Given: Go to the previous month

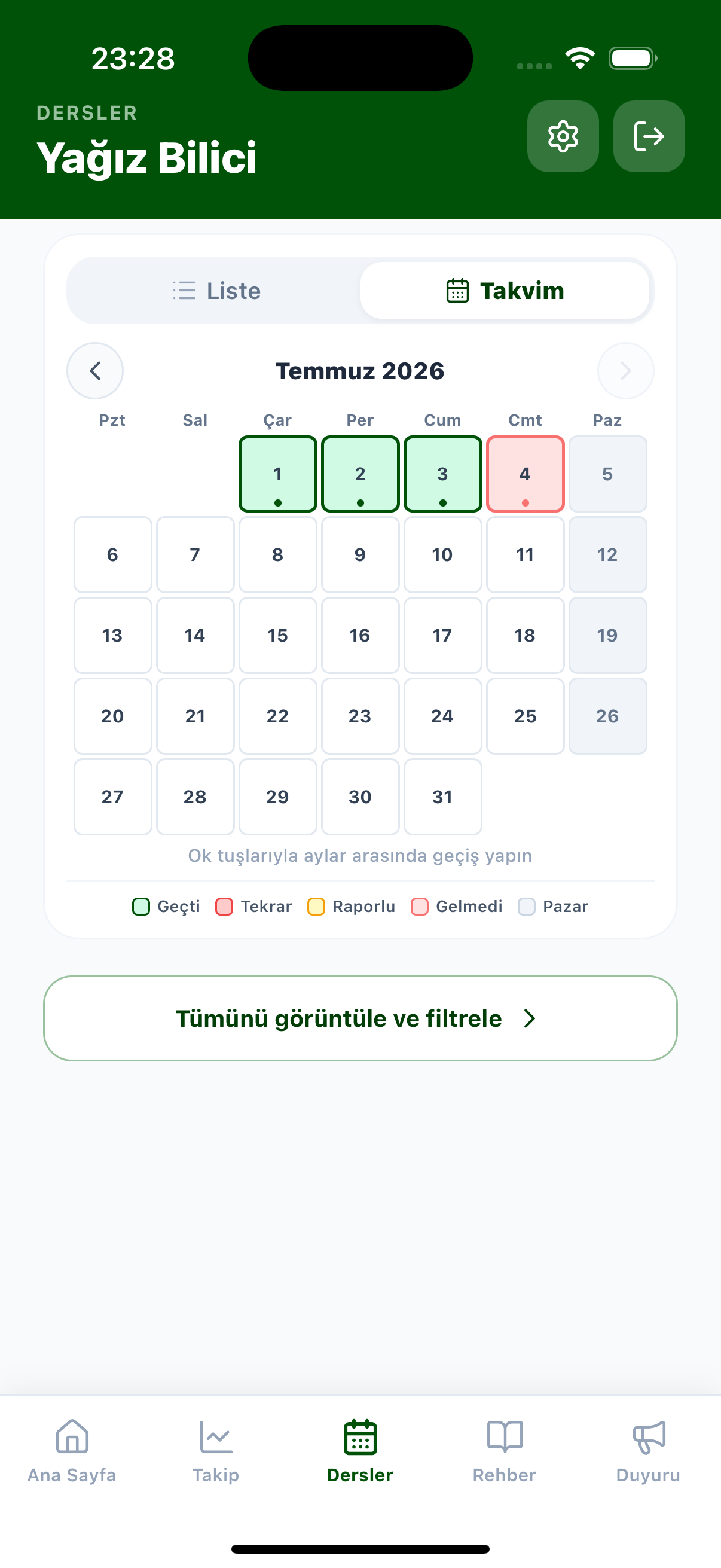Looking at the screenshot, I should pos(95,371).
